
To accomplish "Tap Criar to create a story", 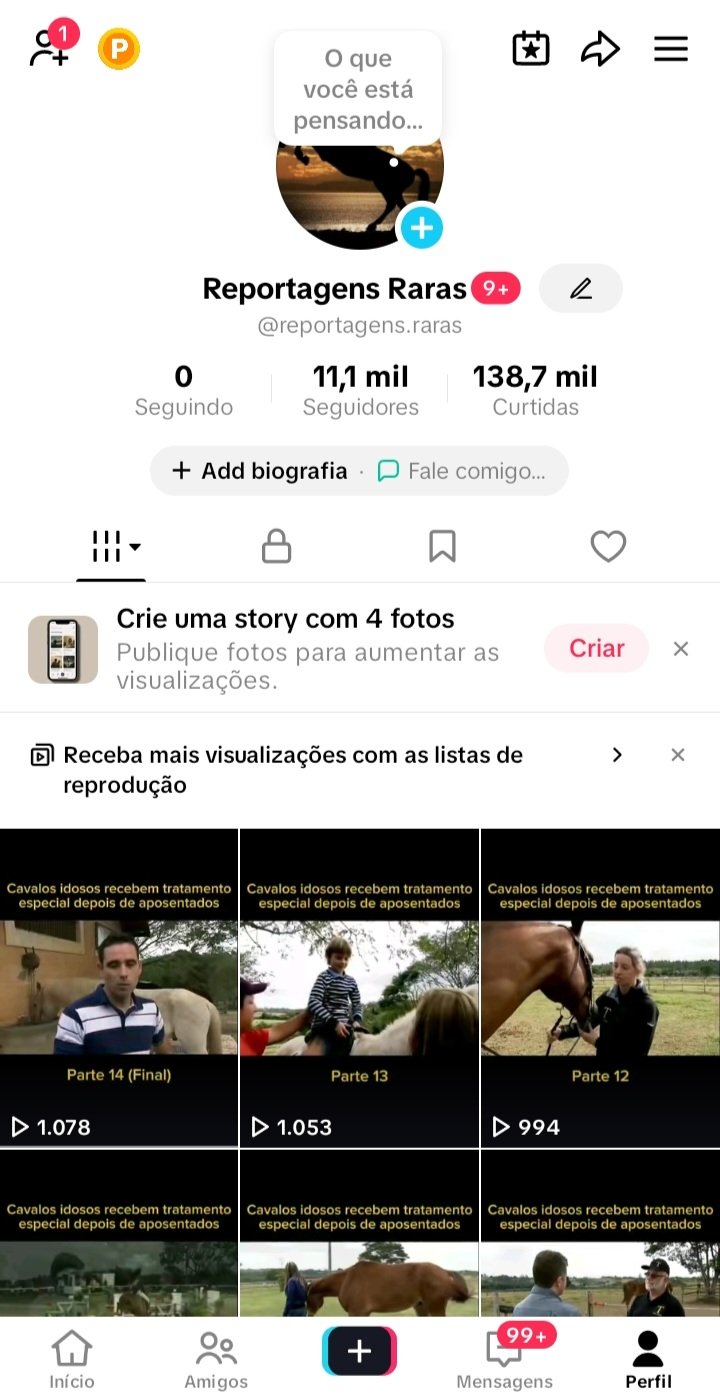I will pos(597,648).
